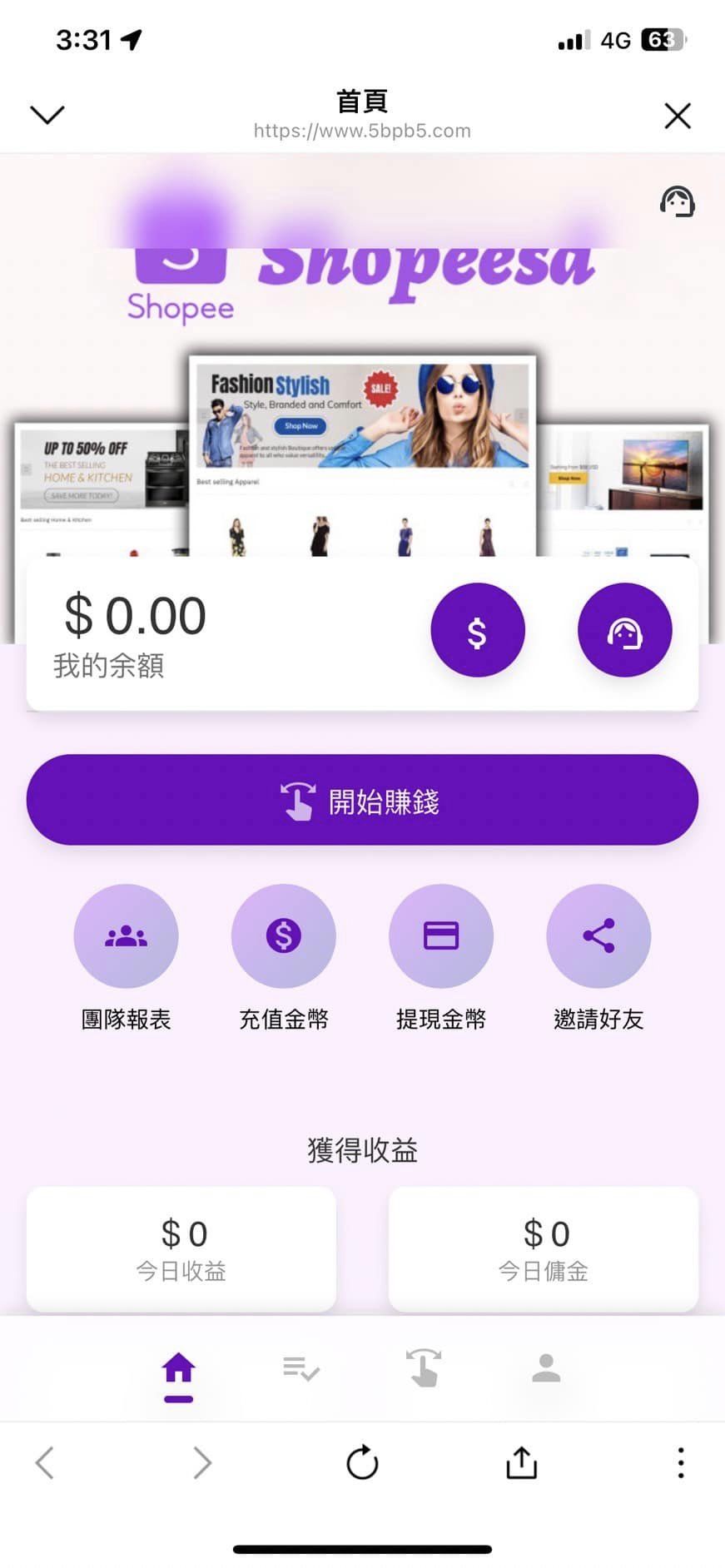The height and width of the screenshot is (1568, 725).
Task: Open customer support headset icon at top
Action: pos(678,201)
